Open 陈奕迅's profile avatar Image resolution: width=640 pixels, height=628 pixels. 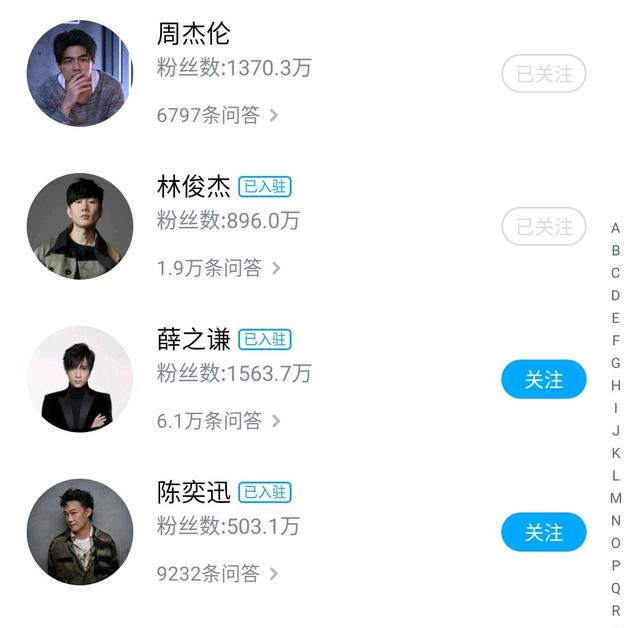click(80, 532)
